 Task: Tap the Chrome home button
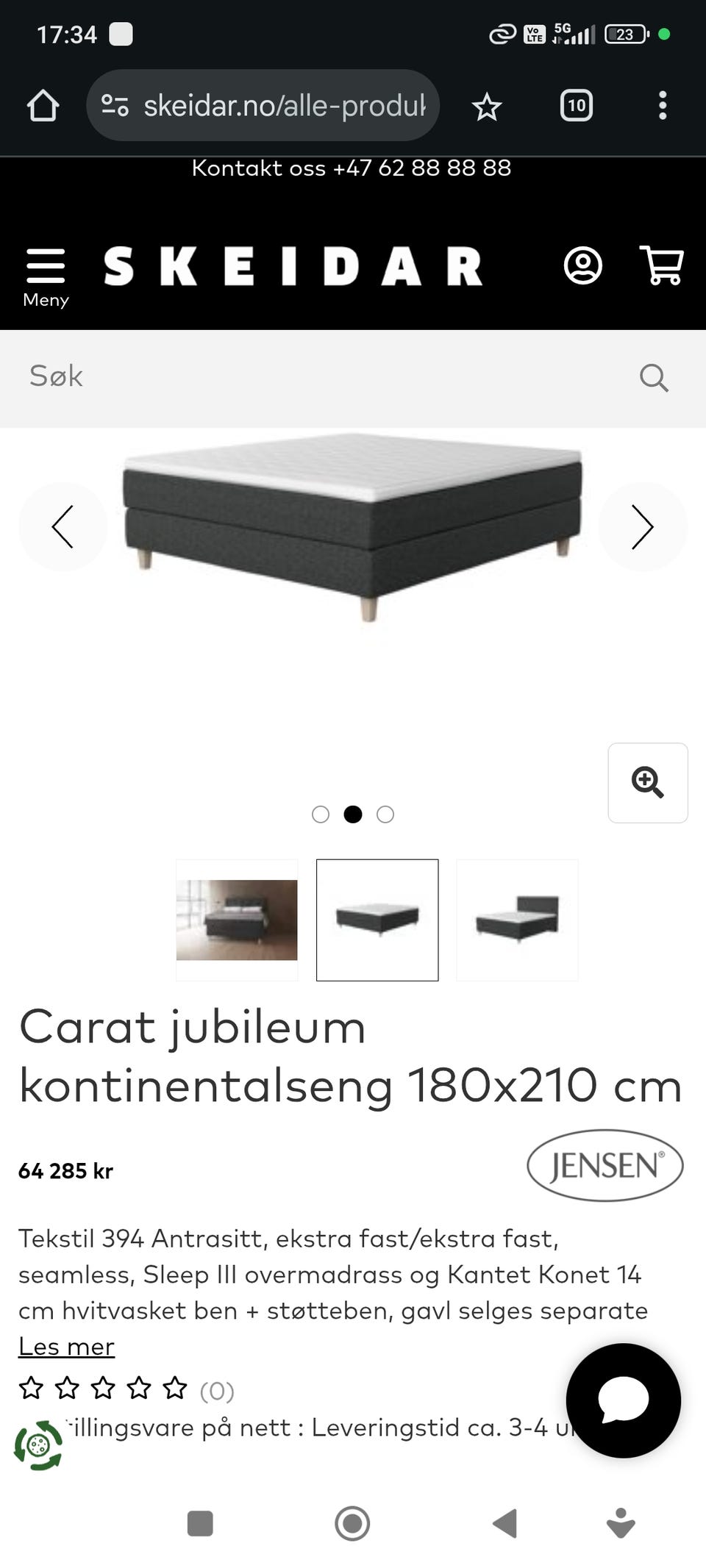[x=44, y=106]
